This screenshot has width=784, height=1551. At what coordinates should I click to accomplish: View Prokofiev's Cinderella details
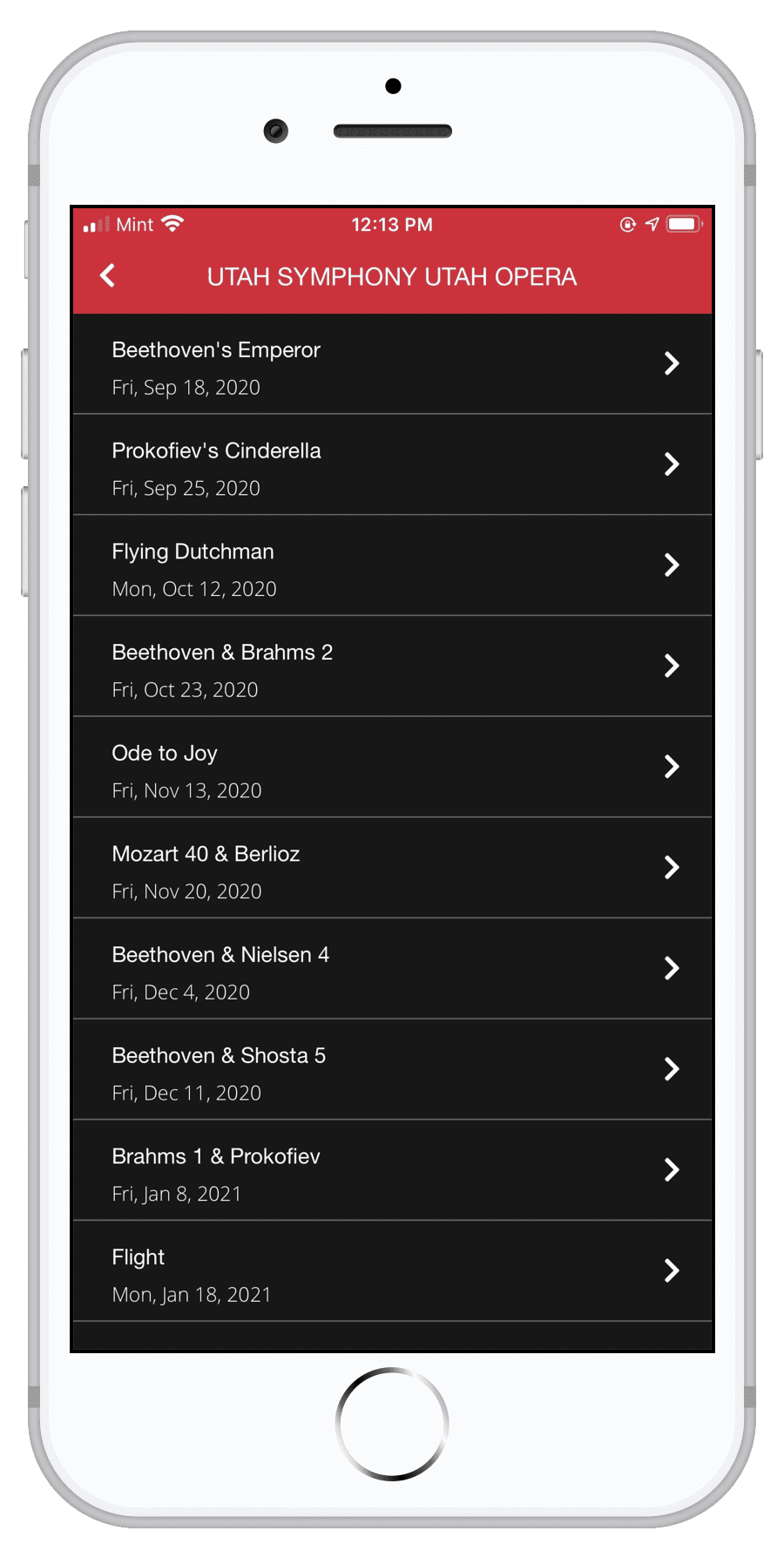(392, 464)
